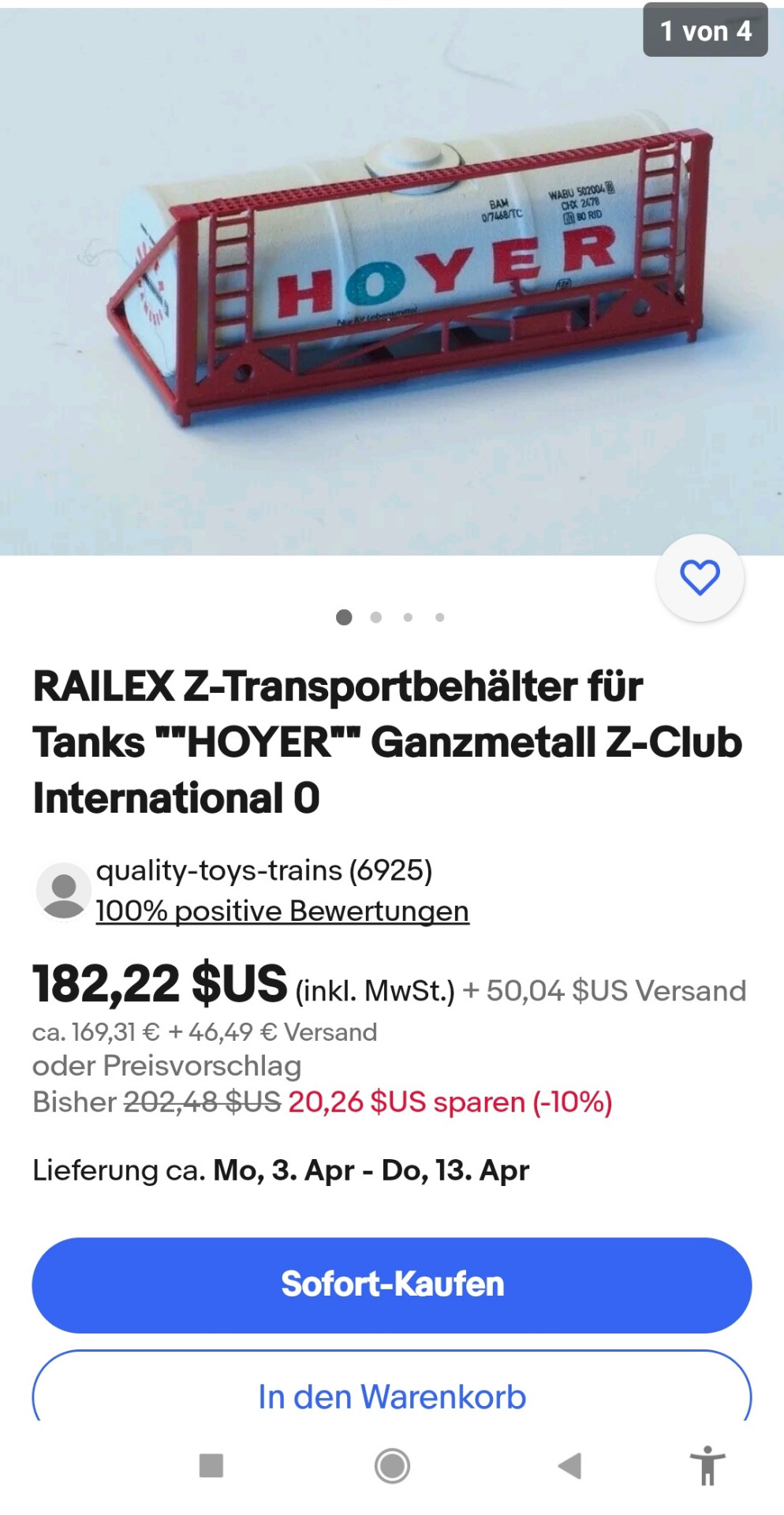The width and height of the screenshot is (784, 1515).
Task: Open the 100% positive Bewertungen link
Action: (282, 911)
